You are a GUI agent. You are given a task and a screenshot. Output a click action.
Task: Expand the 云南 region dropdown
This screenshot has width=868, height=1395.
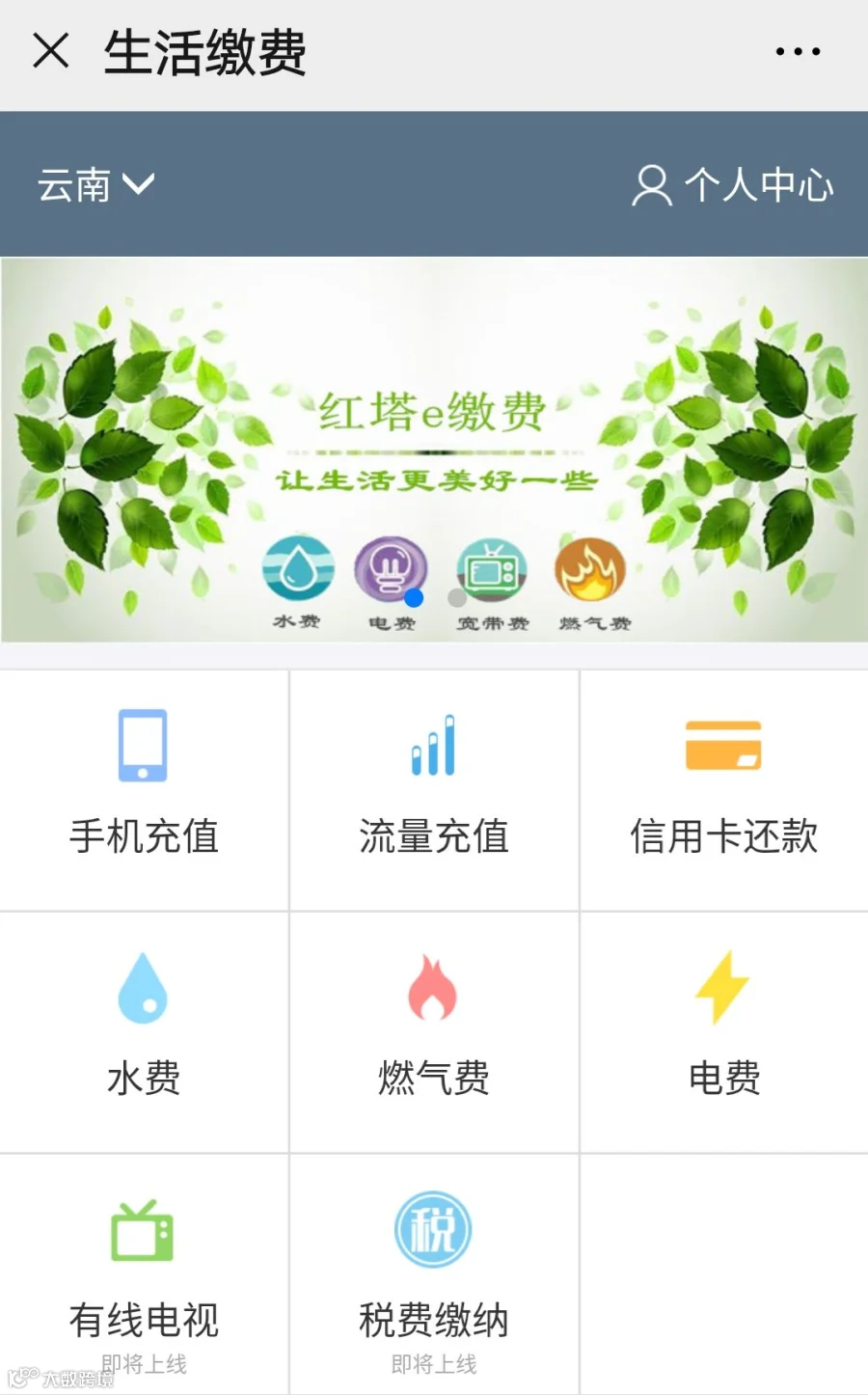pyautogui.click(x=95, y=184)
